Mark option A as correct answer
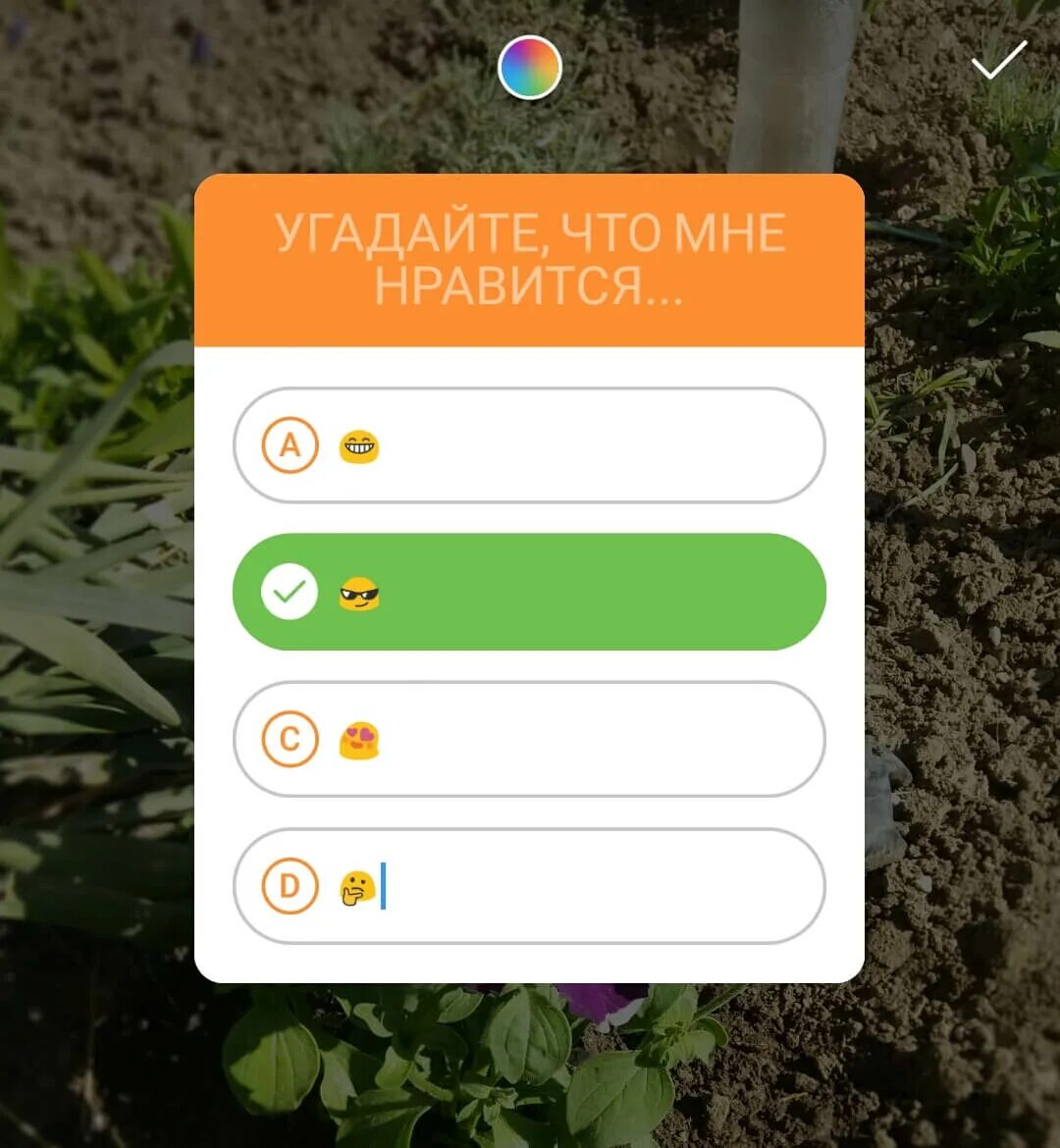The height and width of the screenshot is (1148, 1060). click(x=290, y=445)
